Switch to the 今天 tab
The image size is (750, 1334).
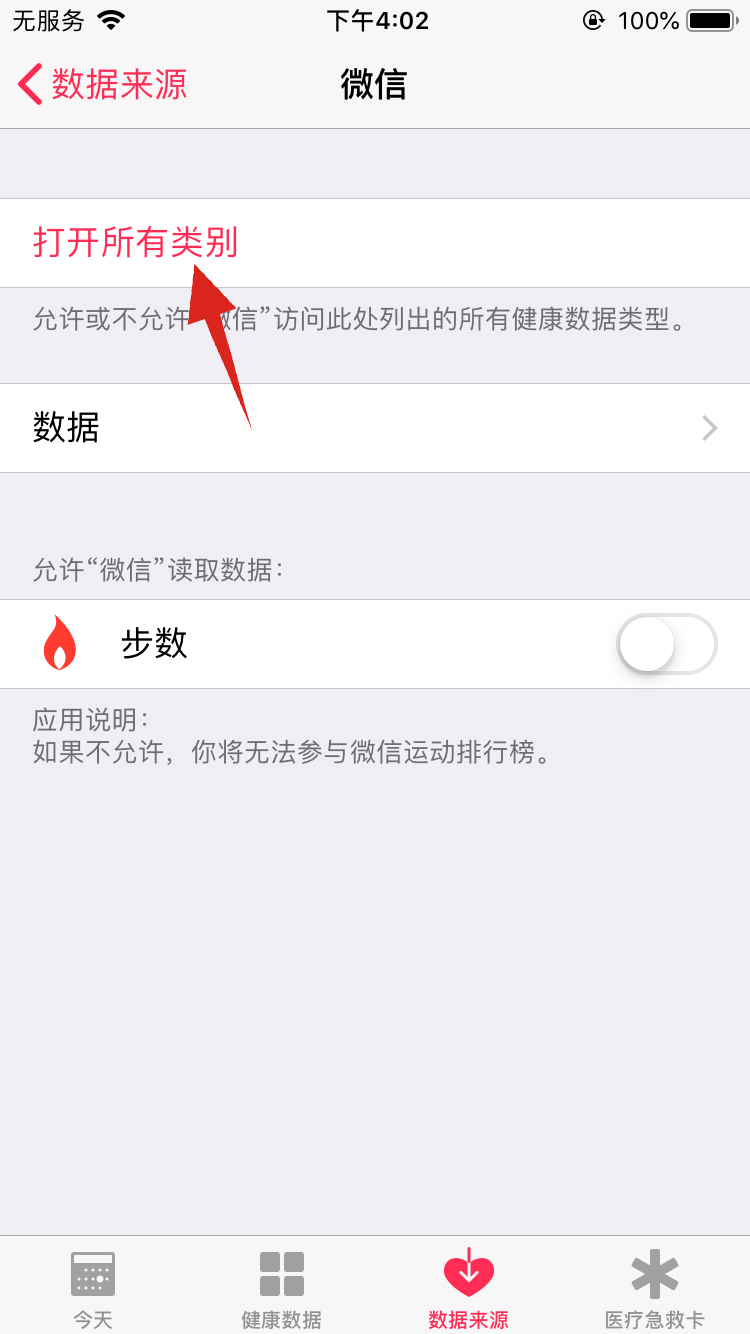(x=93, y=1288)
